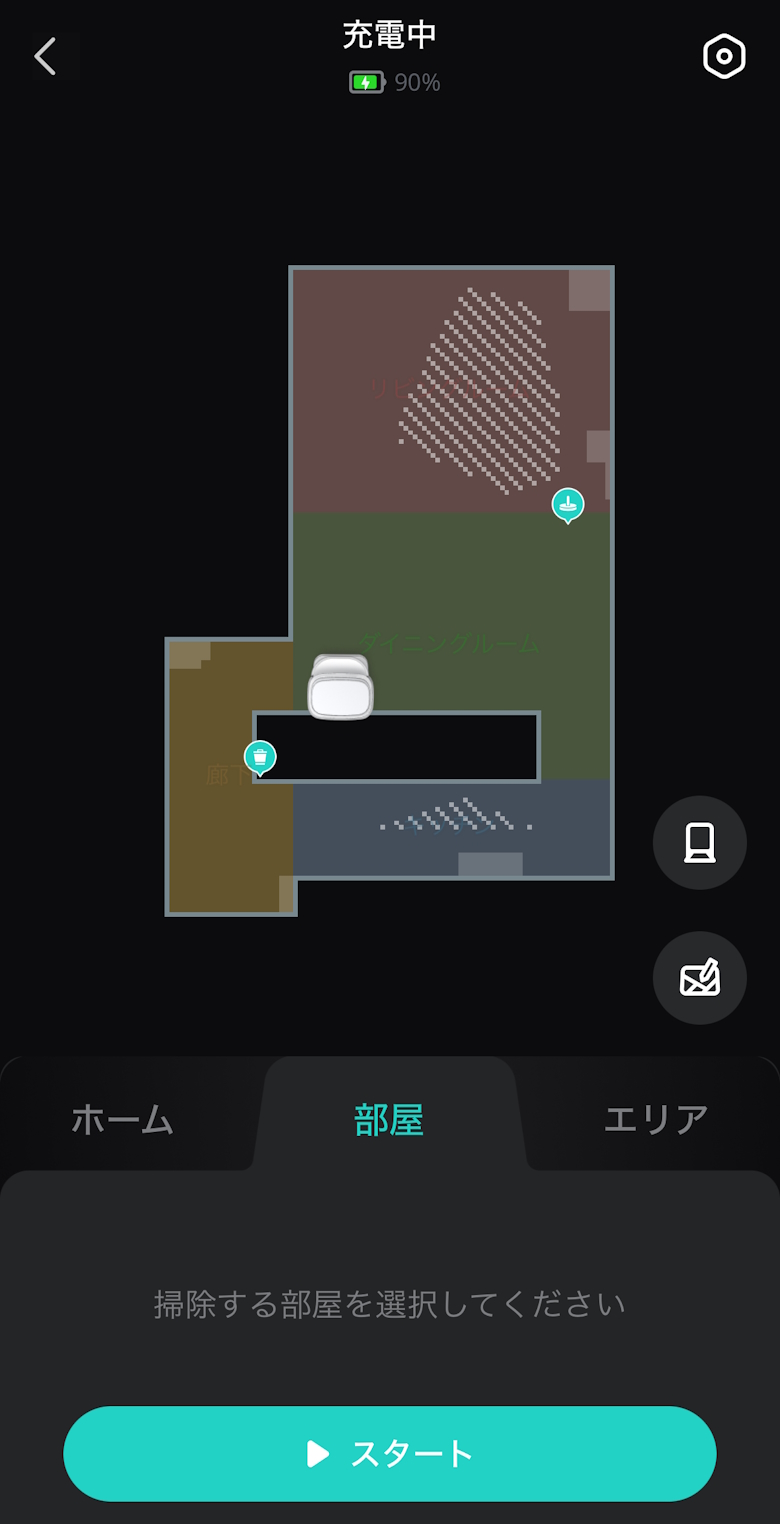
Task: Send robot to charging dock button
Action: point(699,842)
